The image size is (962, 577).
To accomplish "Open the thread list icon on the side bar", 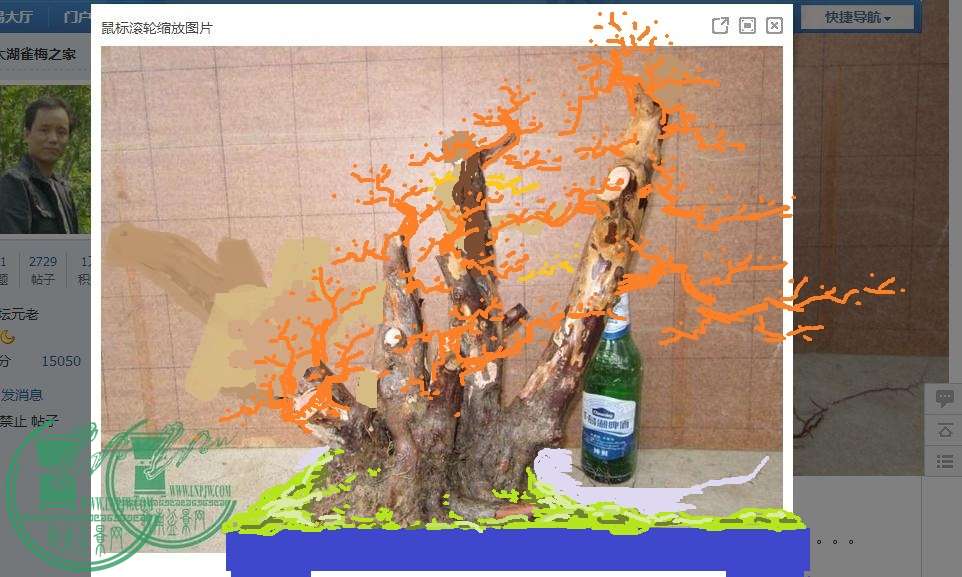I will 944,461.
